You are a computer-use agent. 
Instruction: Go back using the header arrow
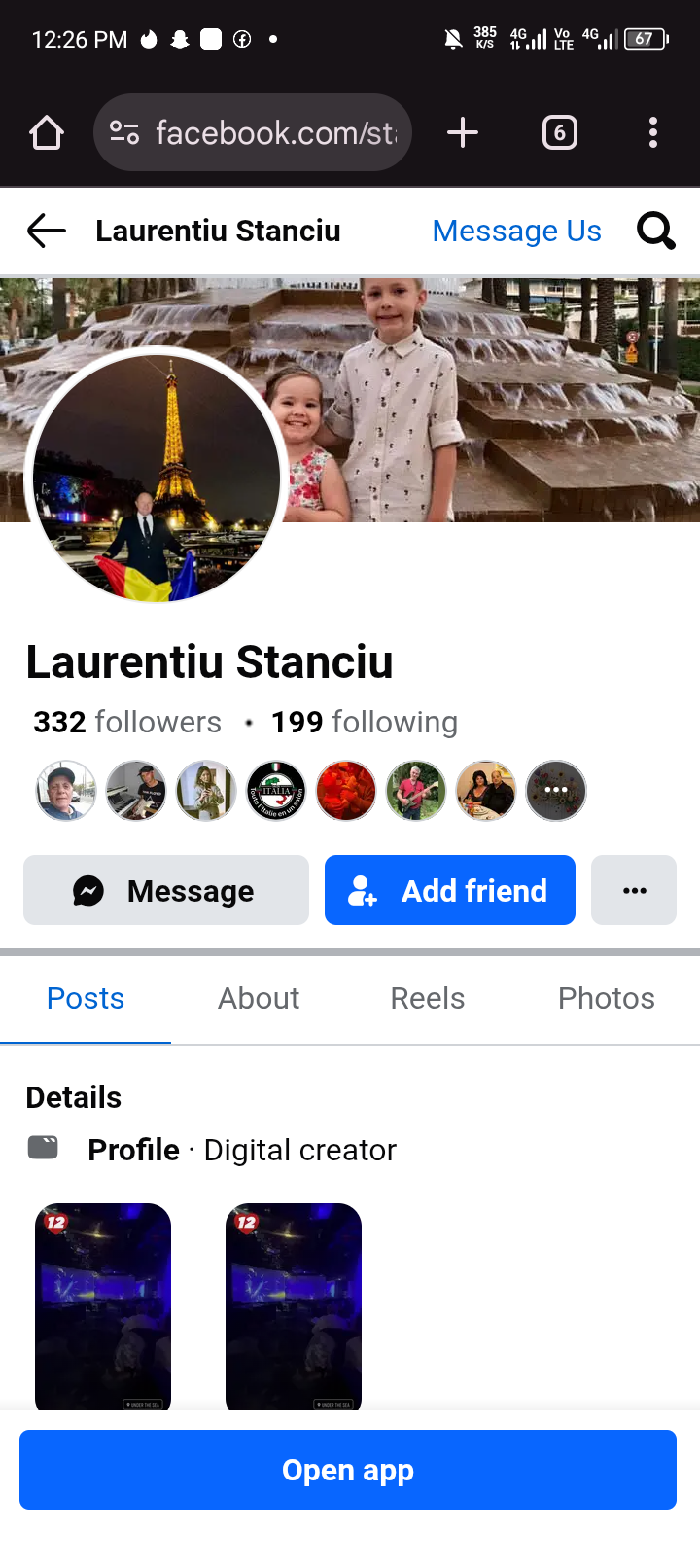click(x=47, y=231)
